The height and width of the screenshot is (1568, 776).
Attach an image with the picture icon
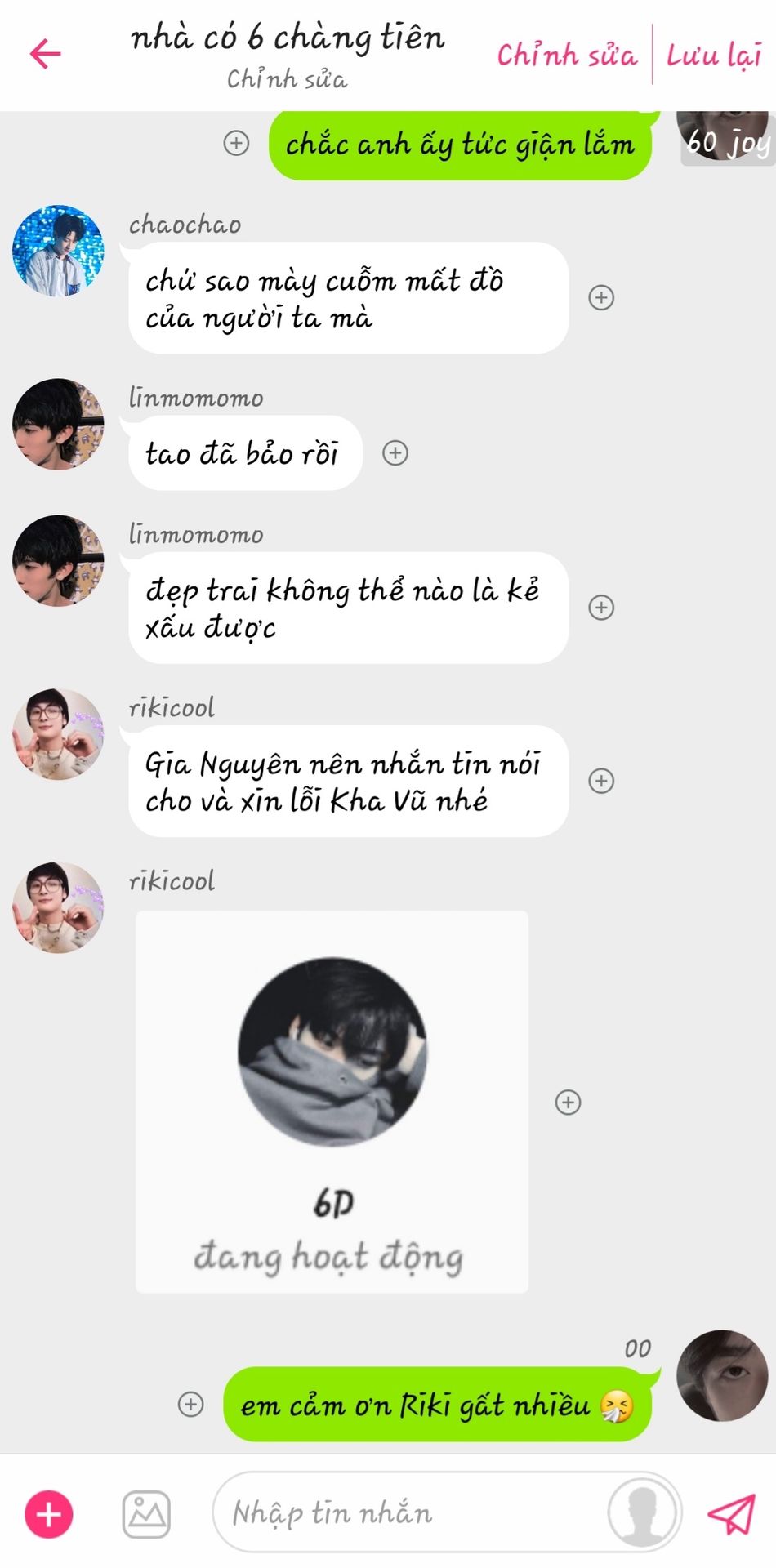pos(146,1514)
